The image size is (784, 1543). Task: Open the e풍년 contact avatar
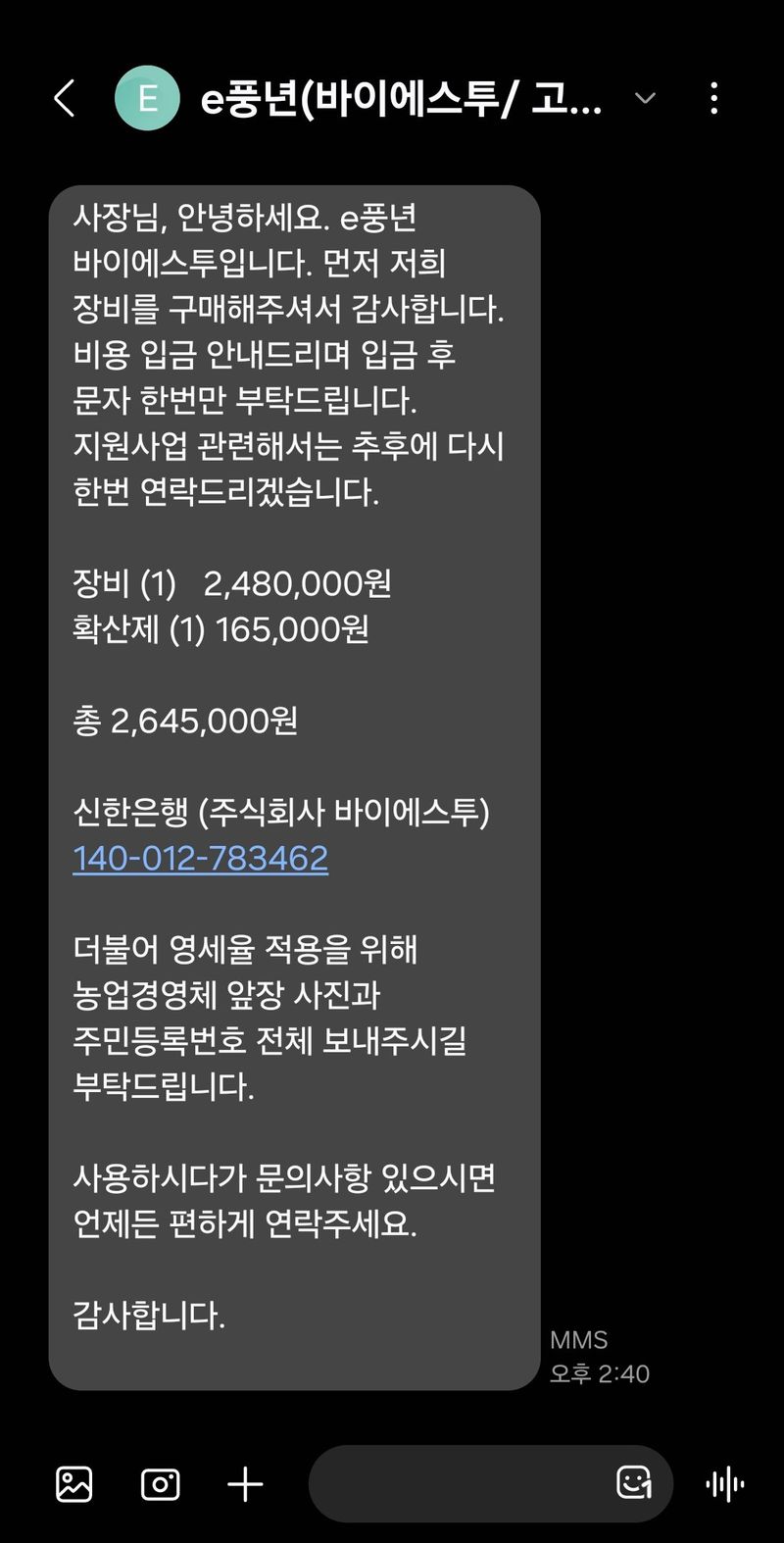coord(147,98)
